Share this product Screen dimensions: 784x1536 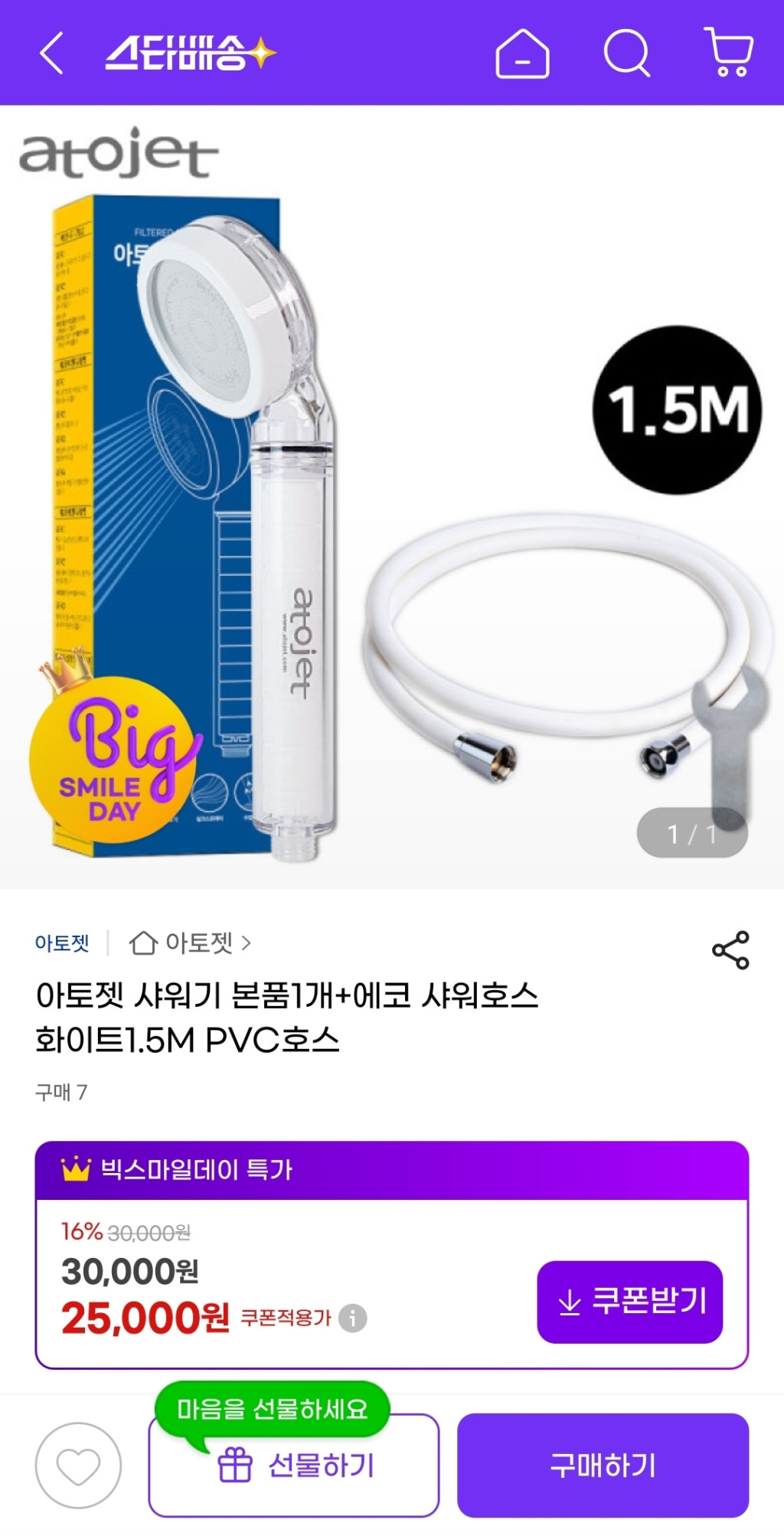click(730, 950)
